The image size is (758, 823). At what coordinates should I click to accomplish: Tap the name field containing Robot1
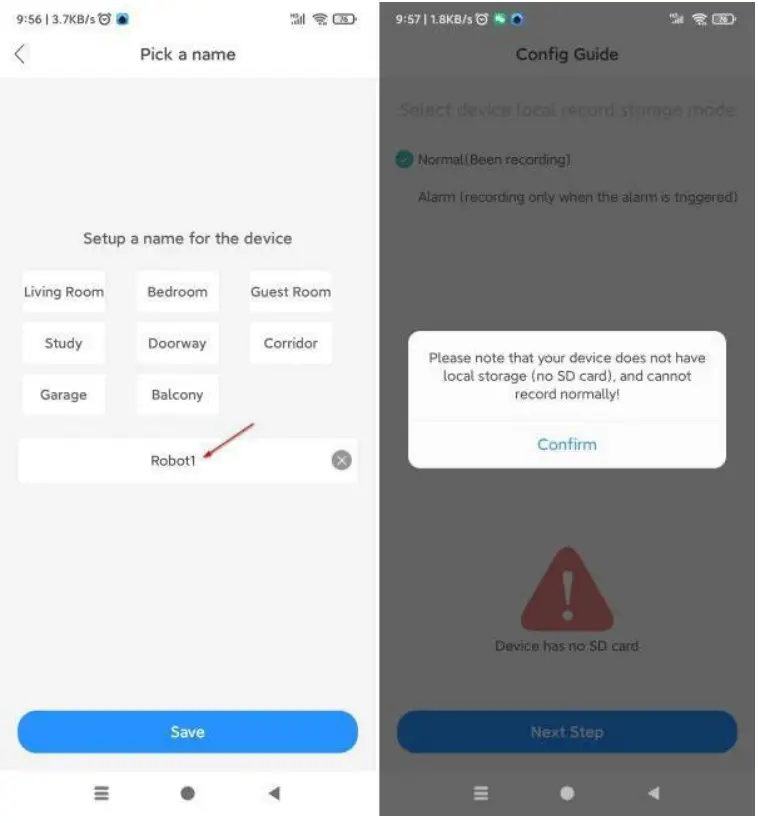tap(173, 461)
